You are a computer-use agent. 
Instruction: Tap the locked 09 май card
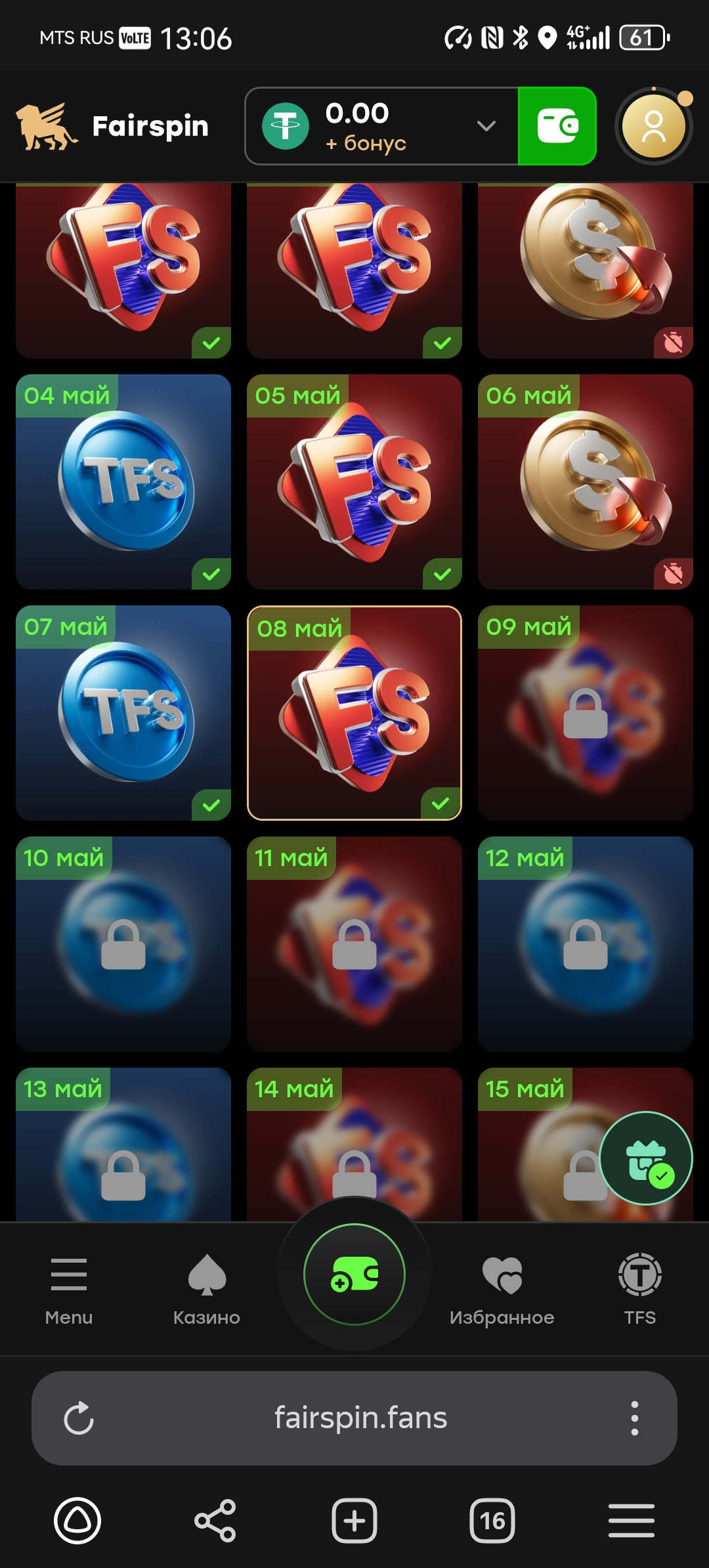pyautogui.click(x=586, y=713)
